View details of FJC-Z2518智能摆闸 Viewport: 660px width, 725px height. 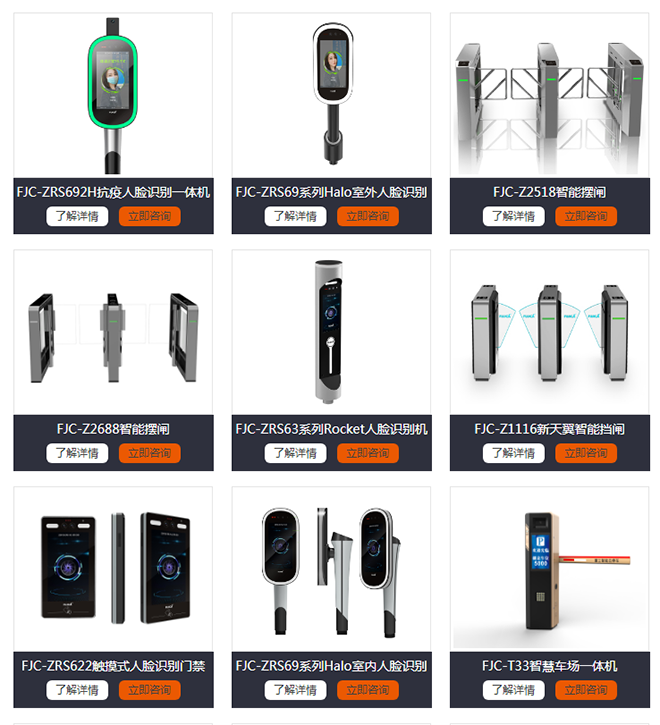point(514,216)
